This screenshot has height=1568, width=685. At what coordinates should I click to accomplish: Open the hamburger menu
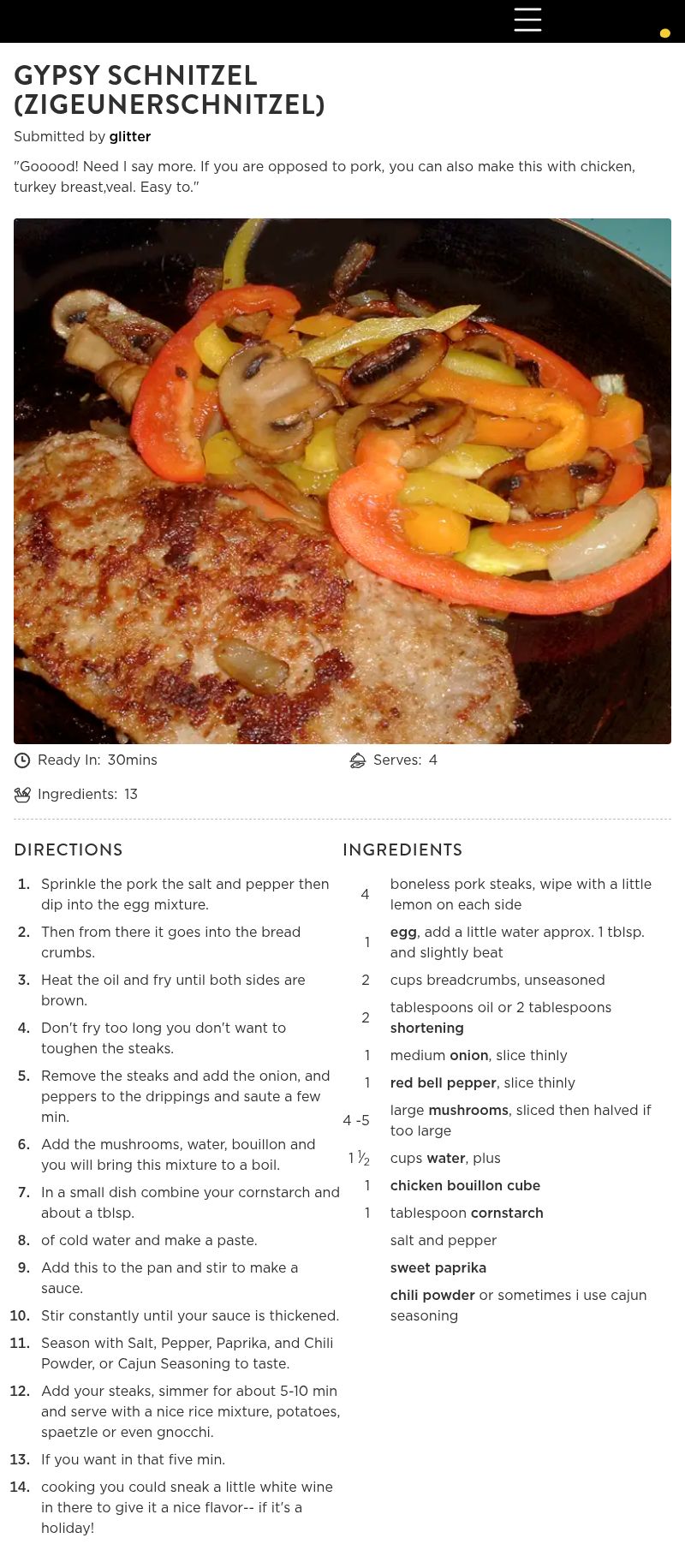527,20
